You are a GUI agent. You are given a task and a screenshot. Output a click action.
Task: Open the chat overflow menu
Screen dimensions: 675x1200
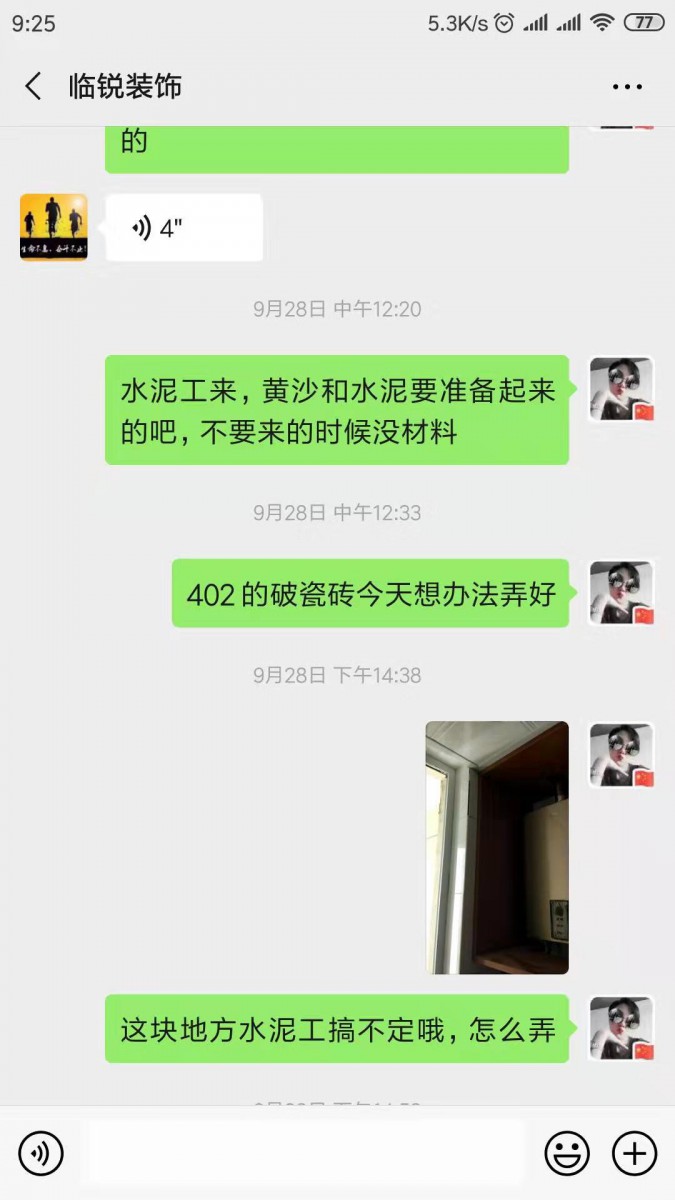point(627,87)
